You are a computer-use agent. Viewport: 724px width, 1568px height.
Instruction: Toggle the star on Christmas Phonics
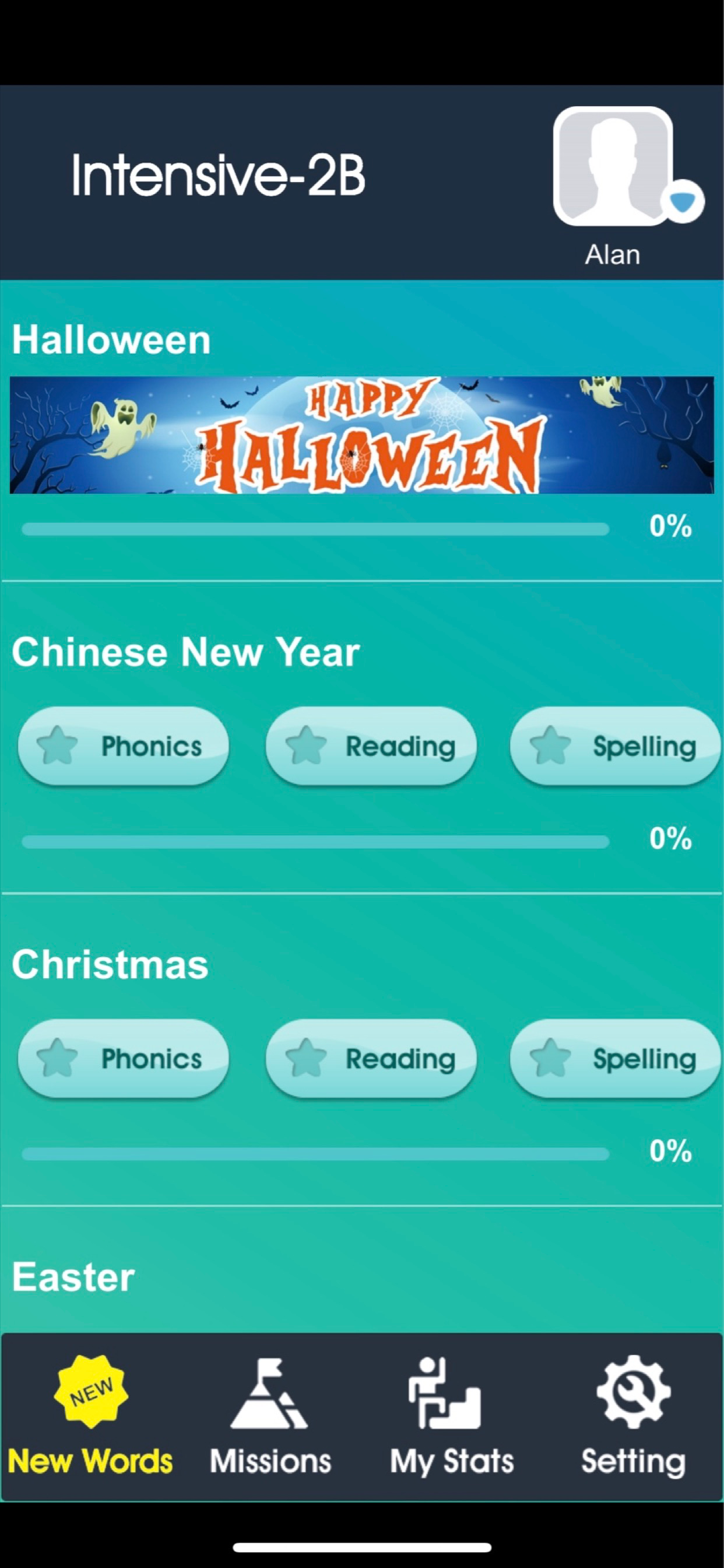59,1059
